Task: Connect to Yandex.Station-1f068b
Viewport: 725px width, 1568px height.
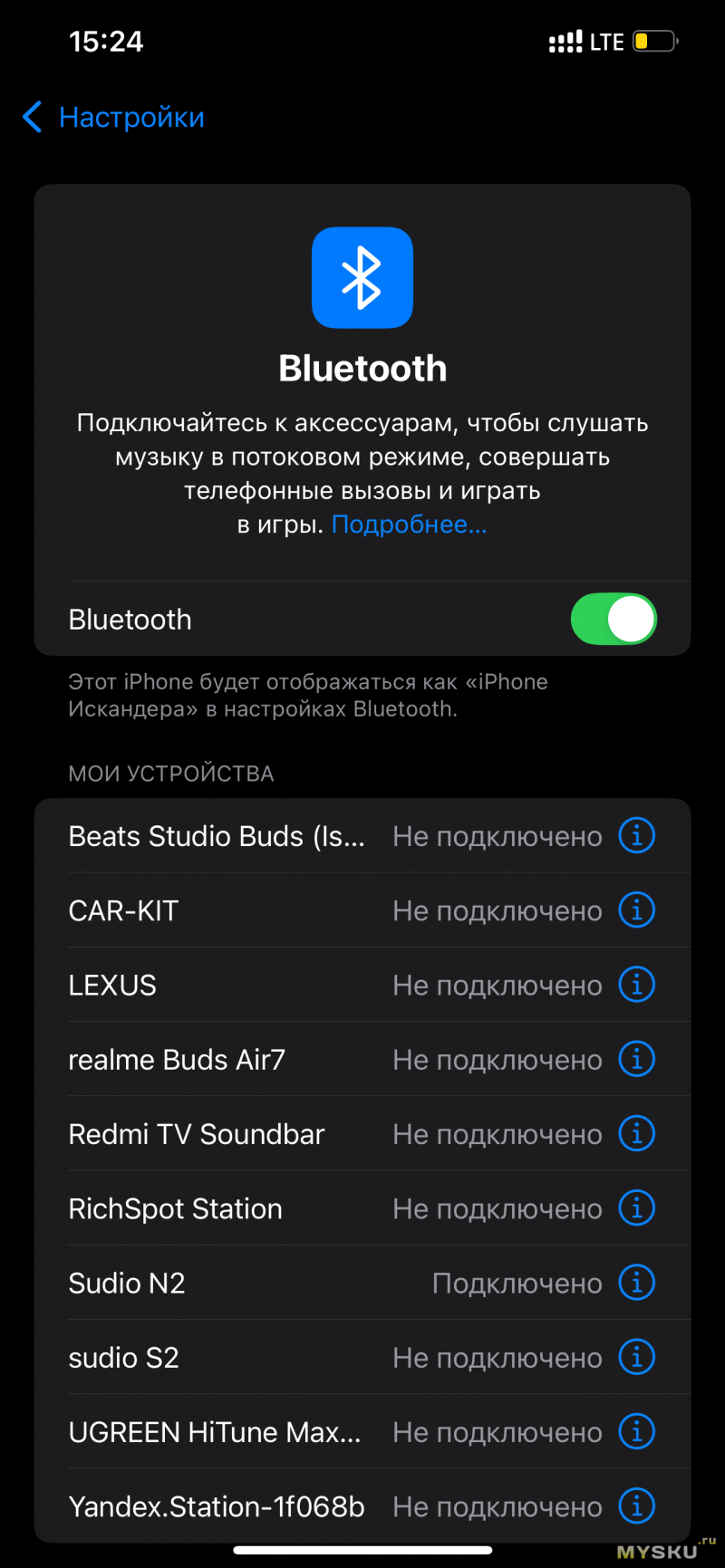Action: (217, 1506)
